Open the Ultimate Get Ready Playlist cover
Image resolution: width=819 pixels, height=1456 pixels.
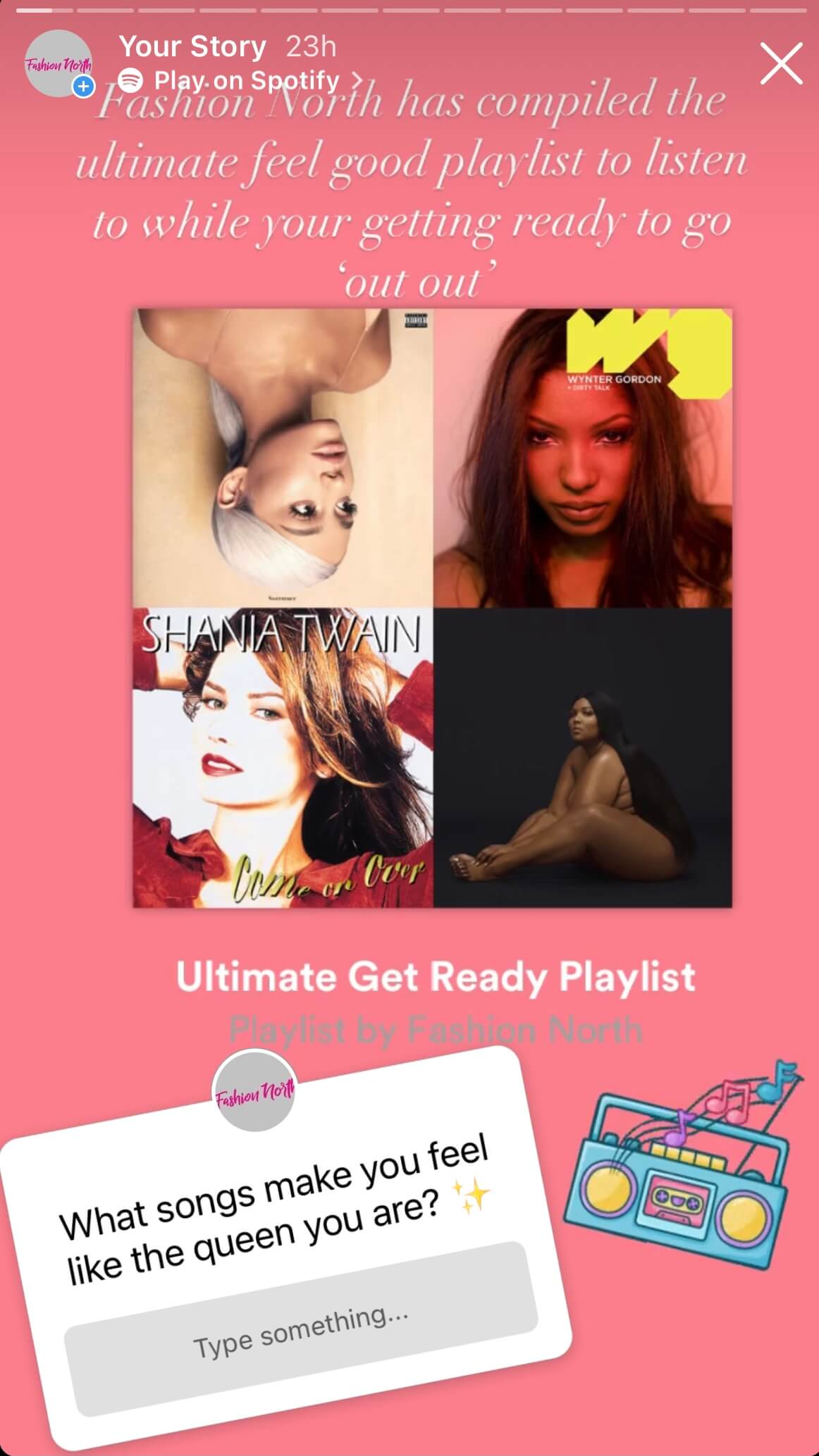[x=432, y=608]
